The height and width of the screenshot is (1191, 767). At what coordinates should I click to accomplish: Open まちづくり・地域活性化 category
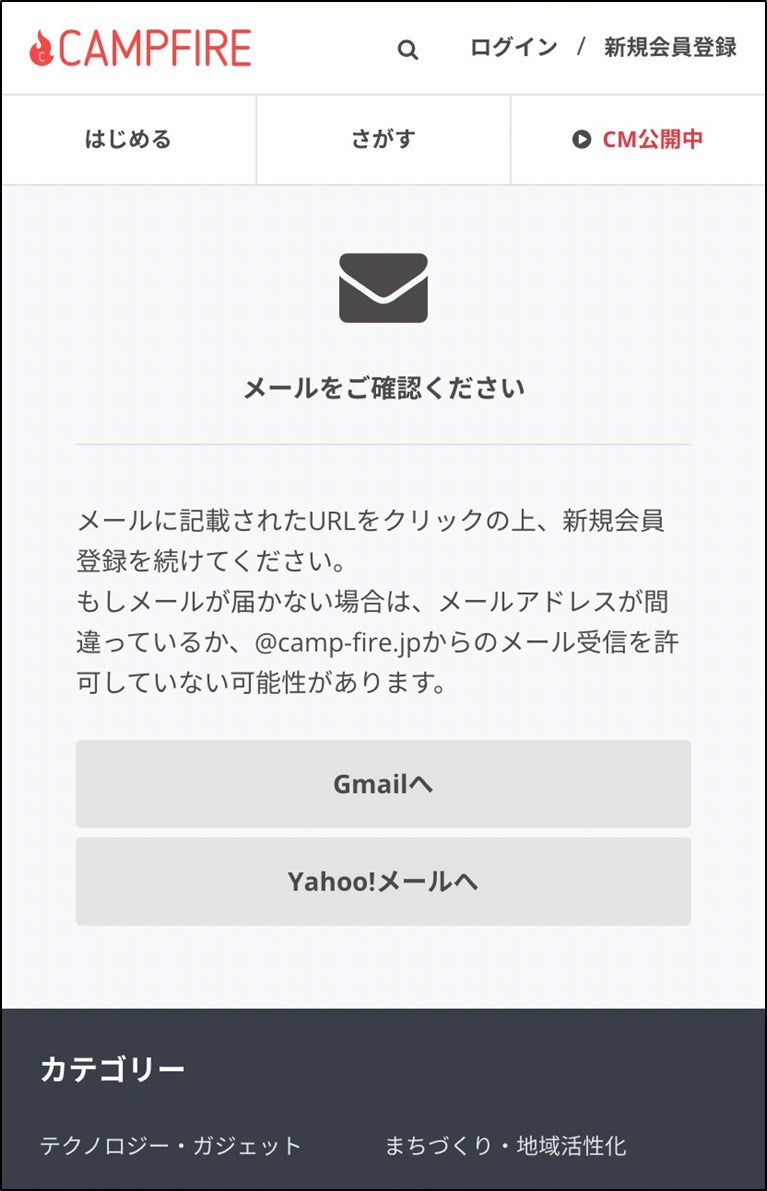(x=505, y=1146)
